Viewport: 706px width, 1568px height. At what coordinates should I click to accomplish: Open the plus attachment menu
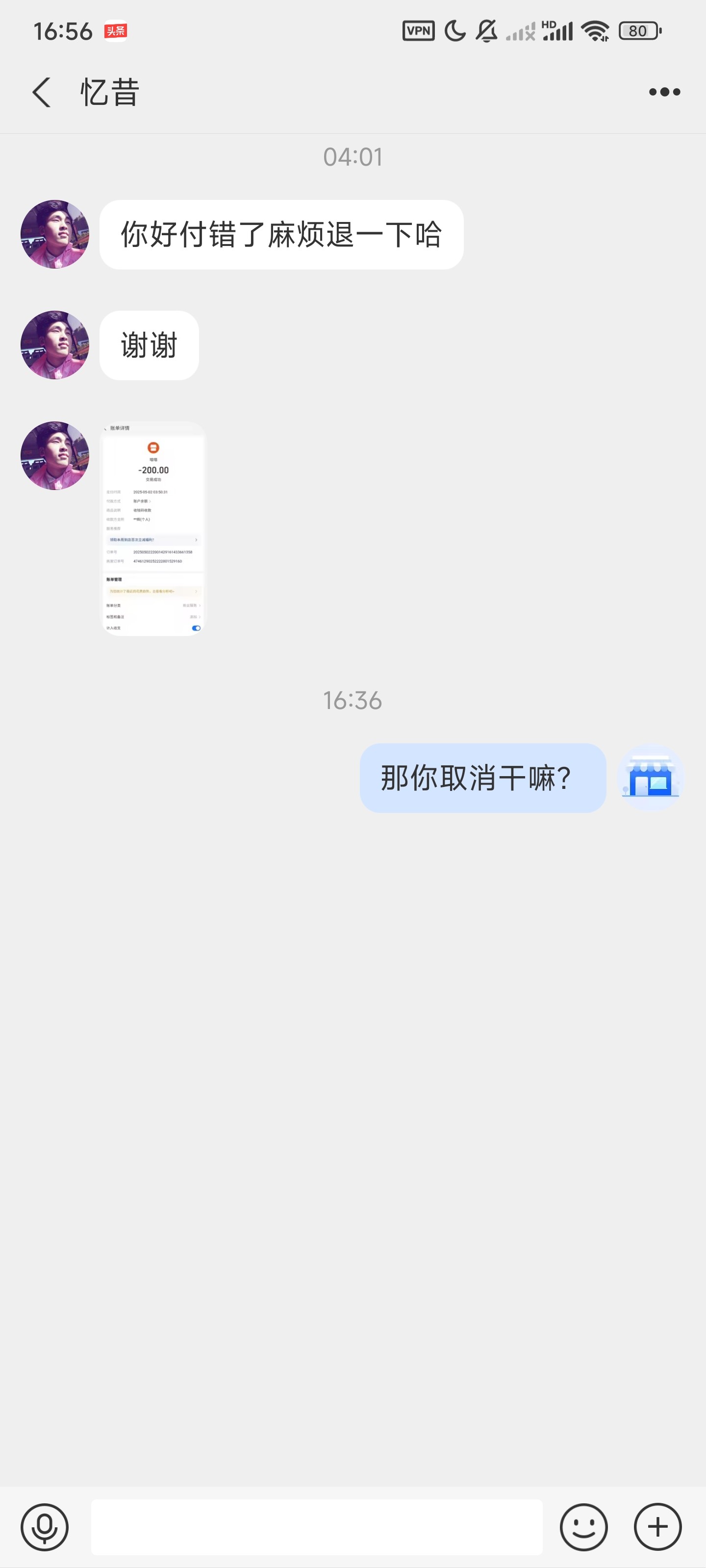pyautogui.click(x=657, y=1527)
